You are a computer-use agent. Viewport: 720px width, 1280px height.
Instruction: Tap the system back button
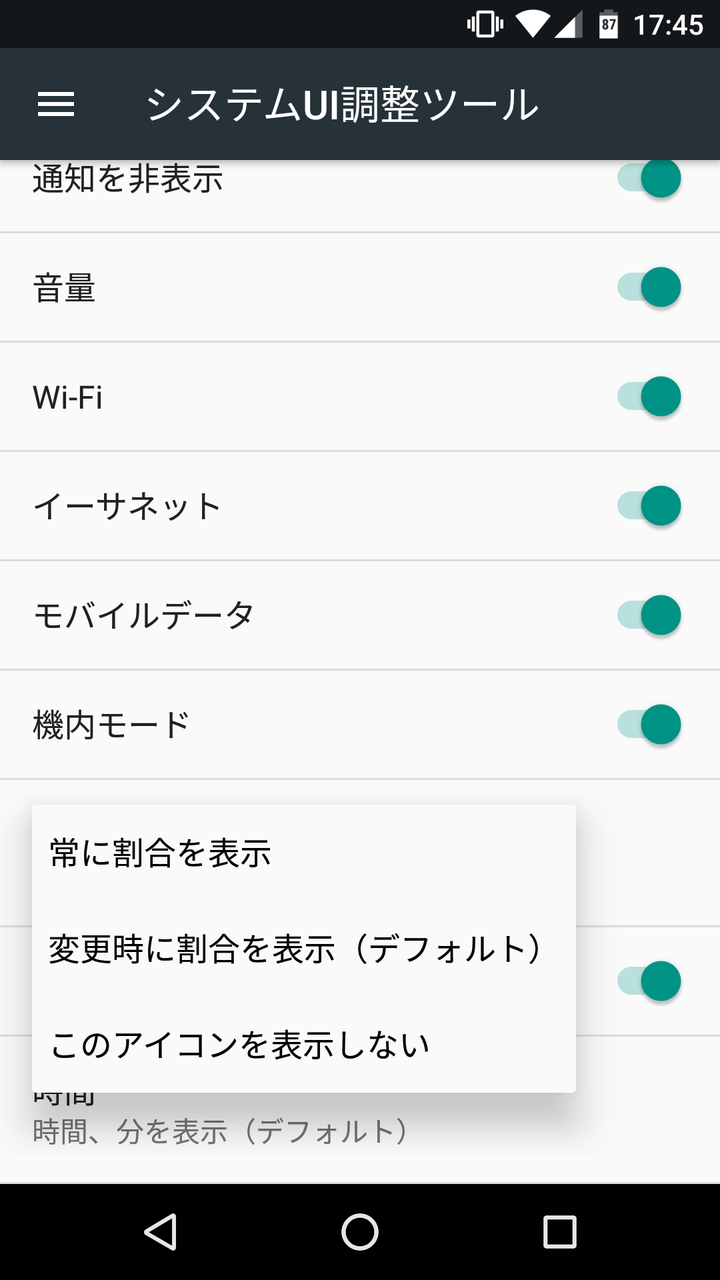[x=160, y=1232]
